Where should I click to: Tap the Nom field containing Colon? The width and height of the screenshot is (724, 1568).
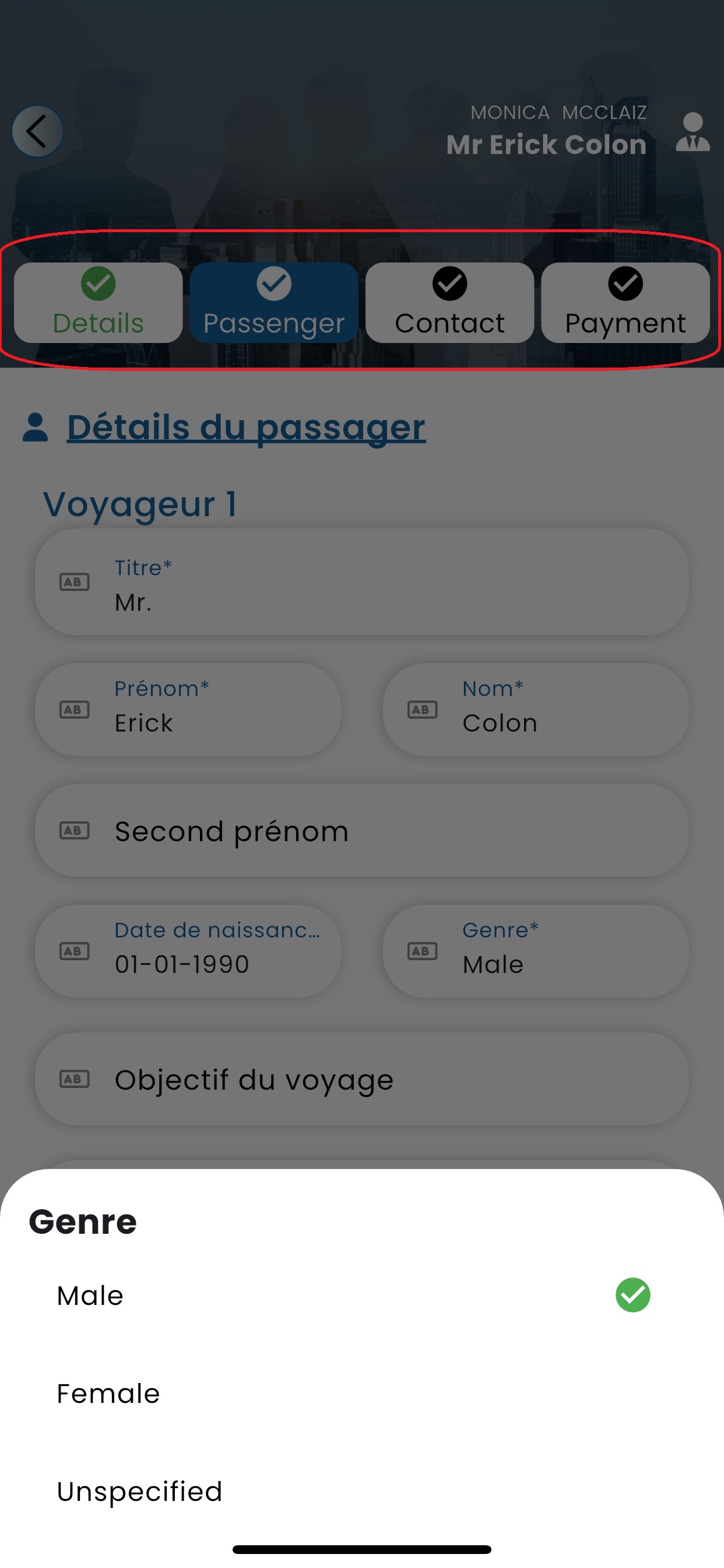tap(535, 709)
